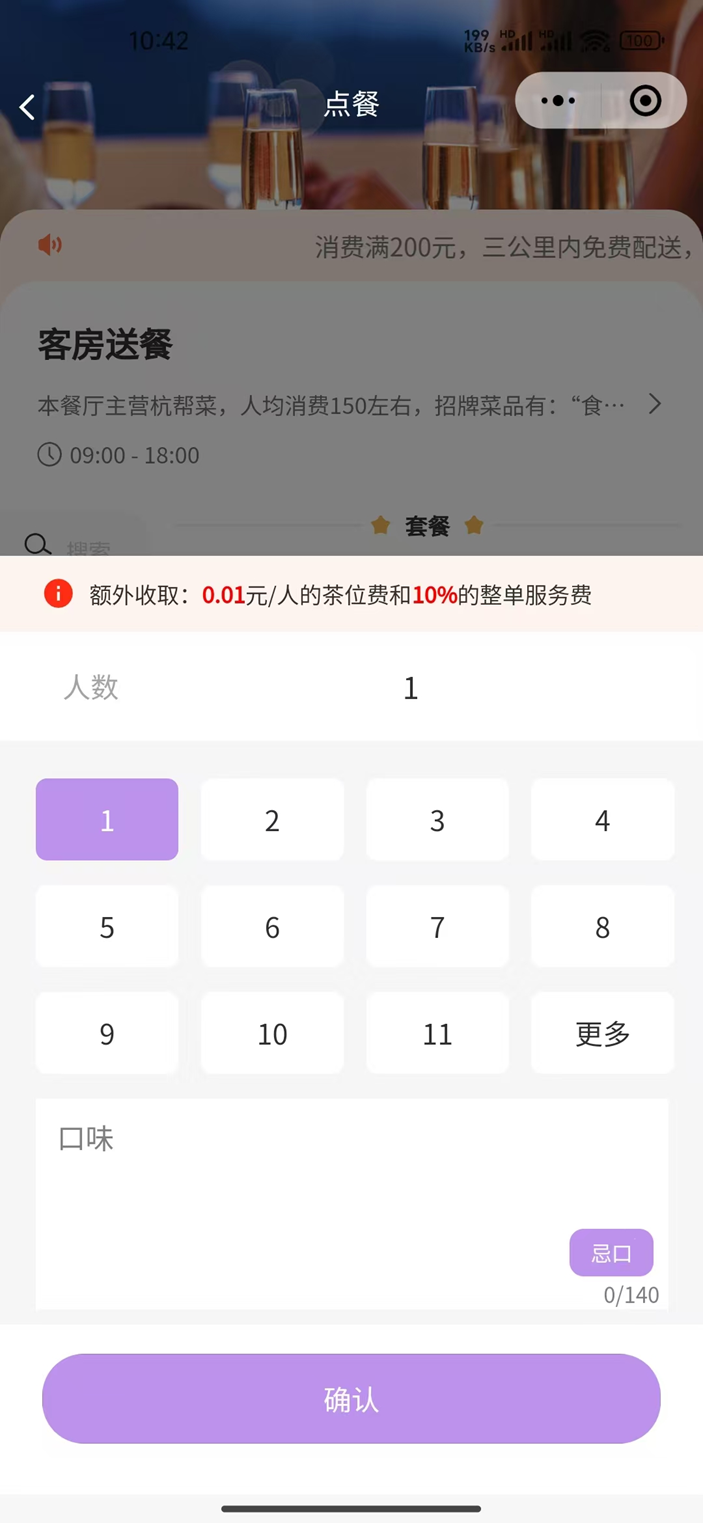Set the party size to 3

(437, 820)
